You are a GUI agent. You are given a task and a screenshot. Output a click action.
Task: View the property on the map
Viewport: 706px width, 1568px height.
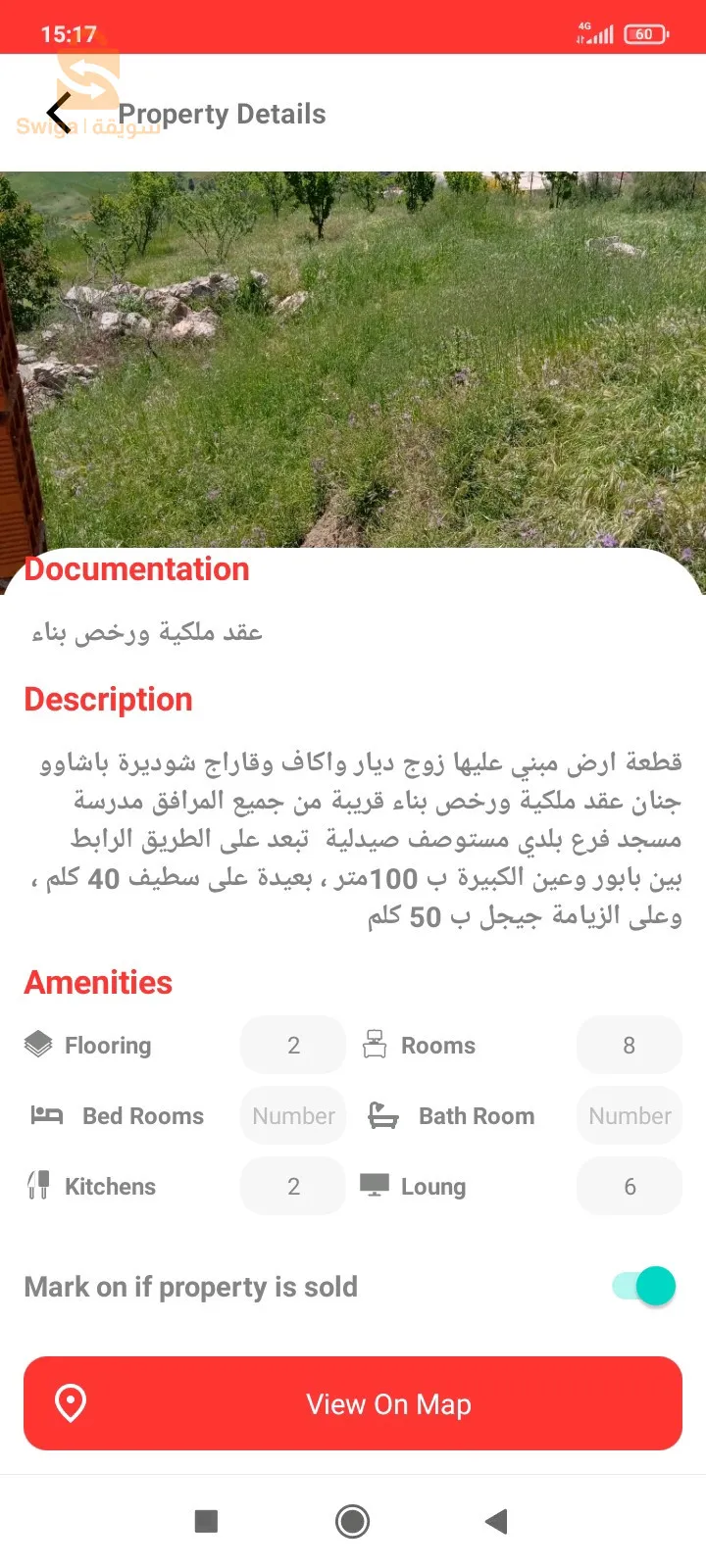coord(353,1403)
